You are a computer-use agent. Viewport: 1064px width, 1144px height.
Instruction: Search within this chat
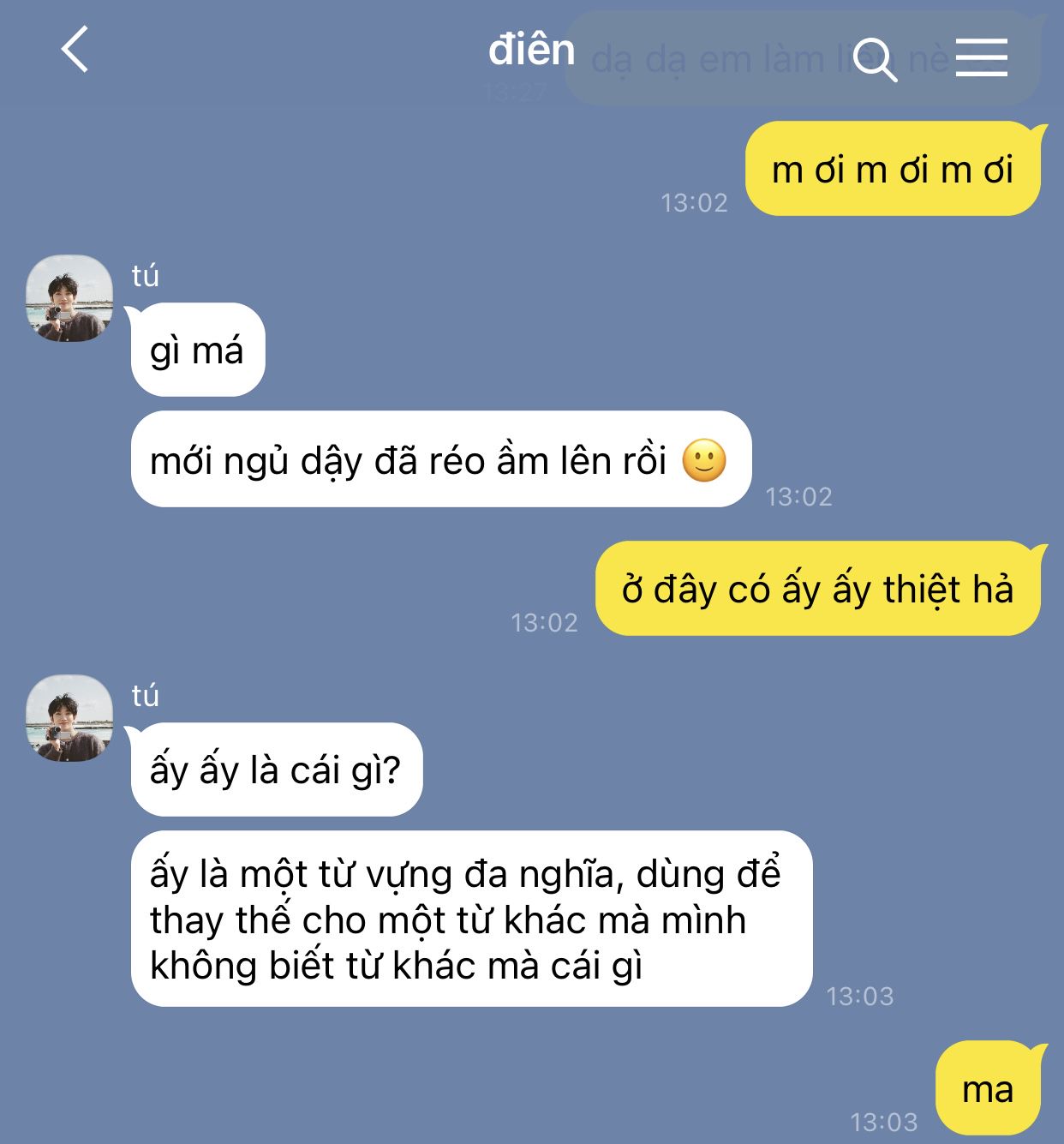(874, 58)
